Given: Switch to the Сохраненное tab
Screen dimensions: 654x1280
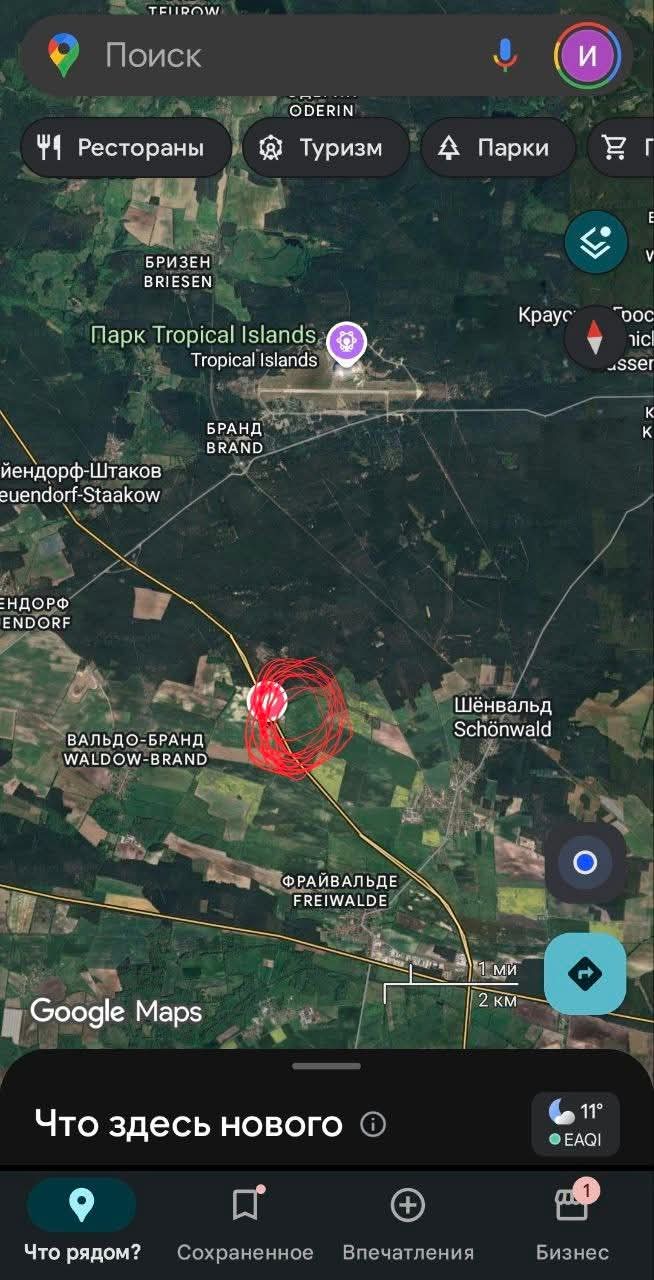Looking at the screenshot, I should point(245,1221).
